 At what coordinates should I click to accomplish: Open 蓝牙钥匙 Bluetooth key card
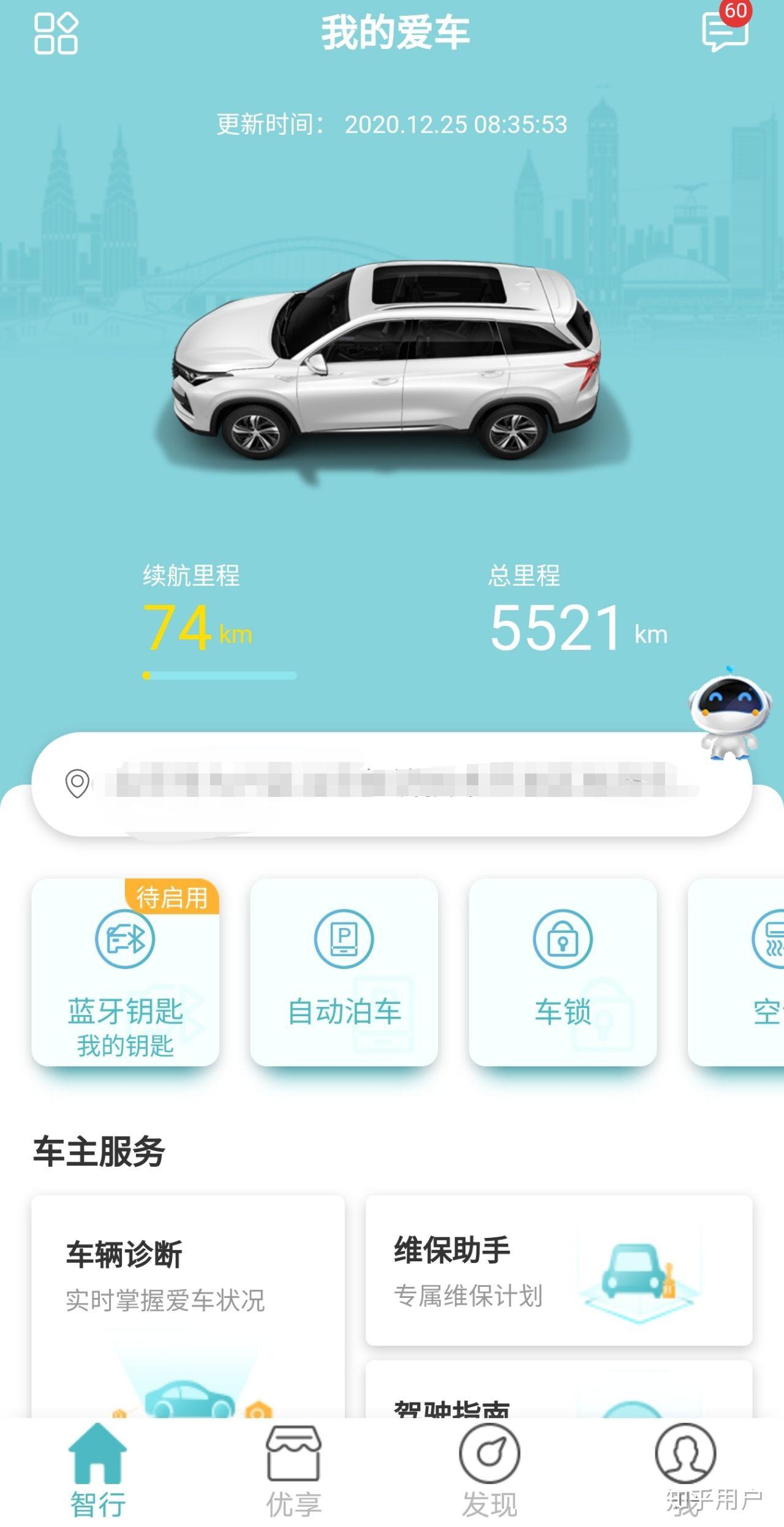(126, 972)
